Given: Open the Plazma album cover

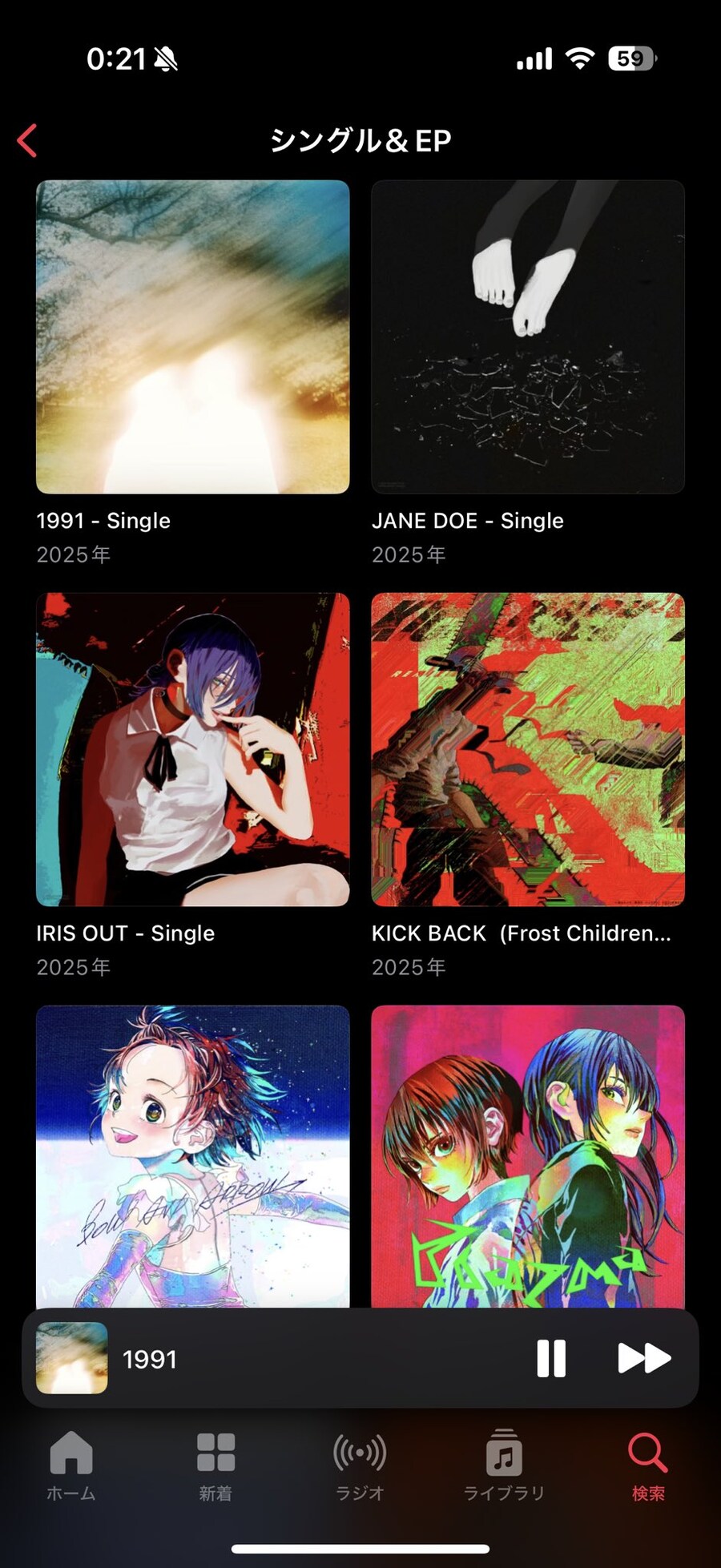Looking at the screenshot, I should [527, 1155].
